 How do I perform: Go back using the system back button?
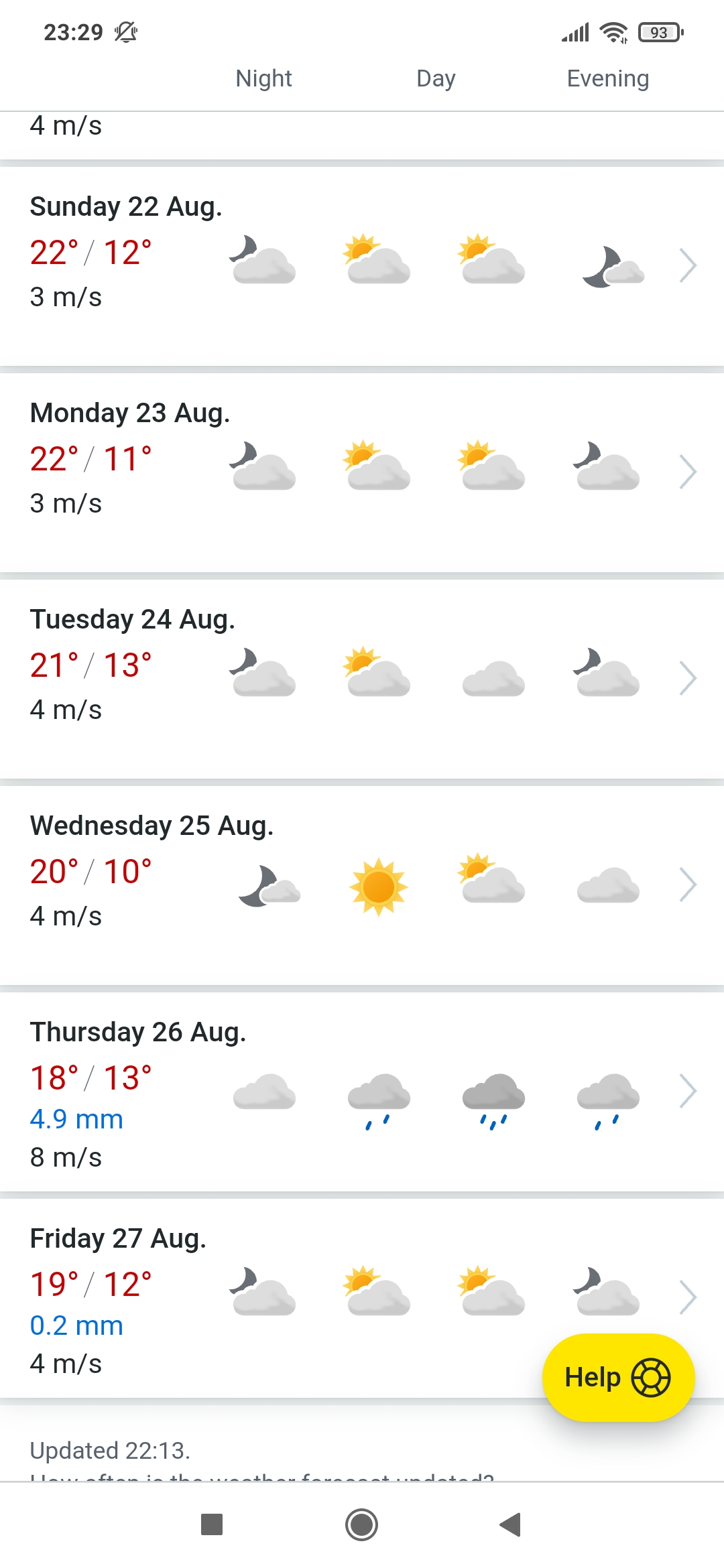click(511, 1524)
